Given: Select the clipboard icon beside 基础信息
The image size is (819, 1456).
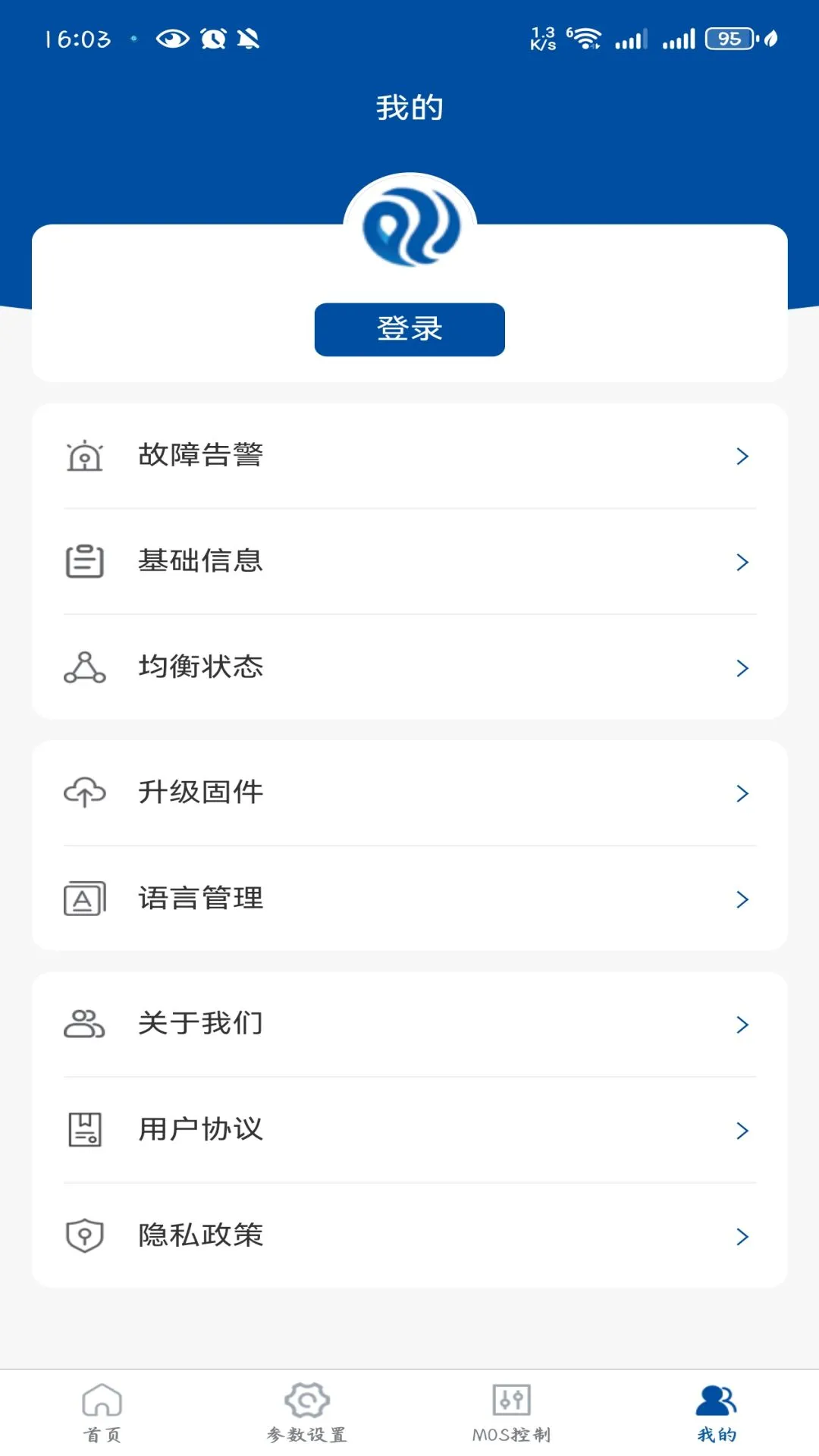Looking at the screenshot, I should tap(83, 561).
